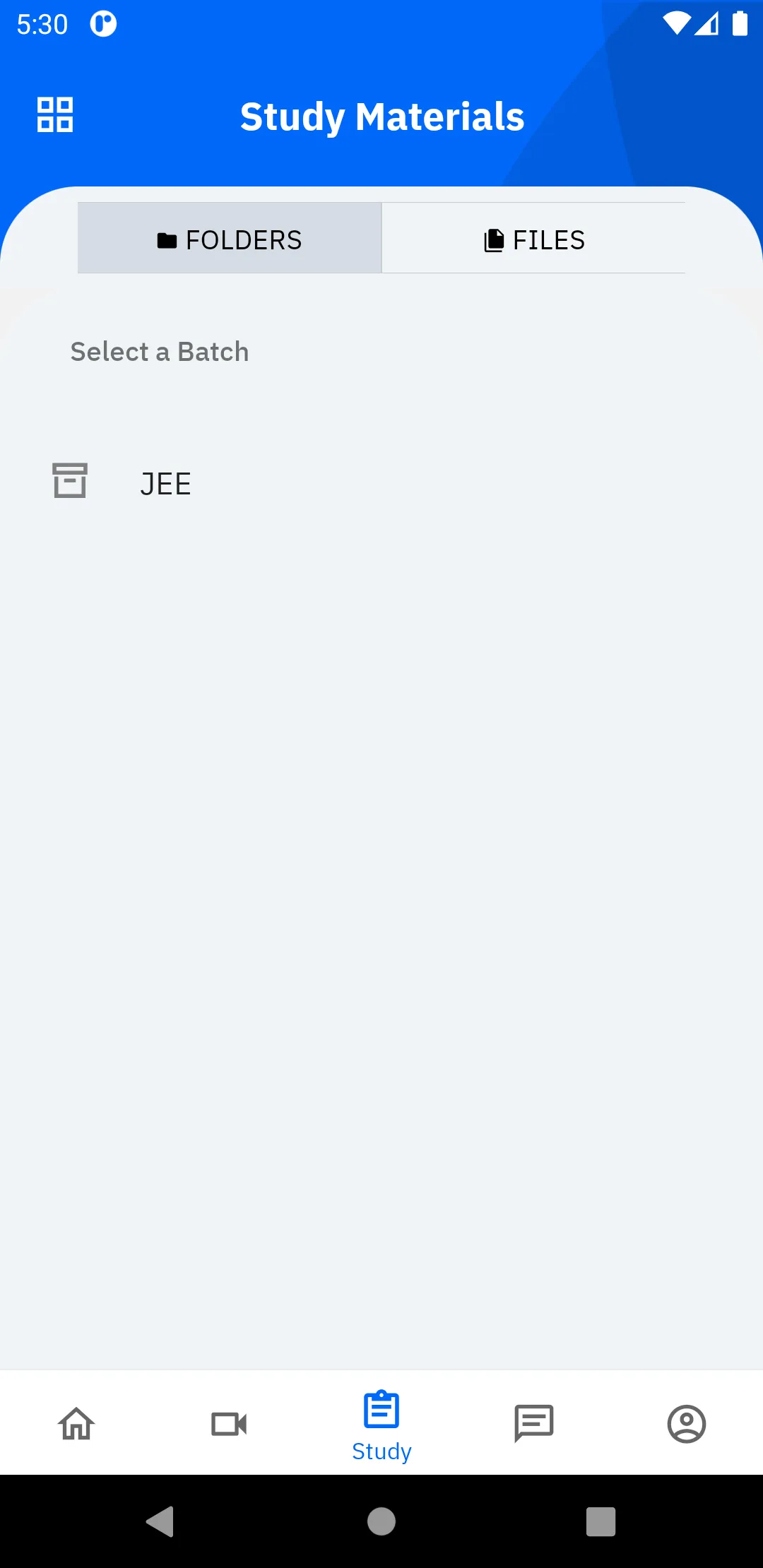Open the profile tab
Screen dimensions: 763x1568
687,1423
